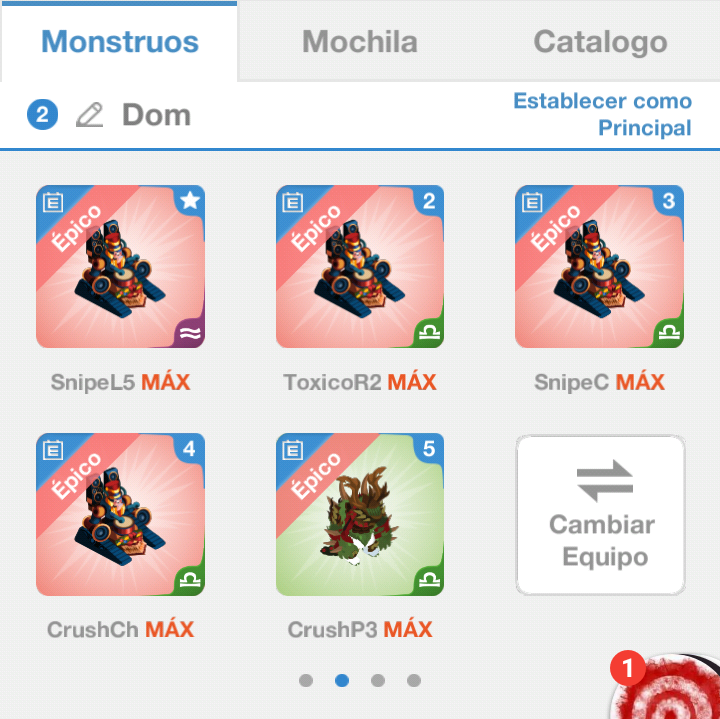Switch to the Mochila tab

click(359, 42)
